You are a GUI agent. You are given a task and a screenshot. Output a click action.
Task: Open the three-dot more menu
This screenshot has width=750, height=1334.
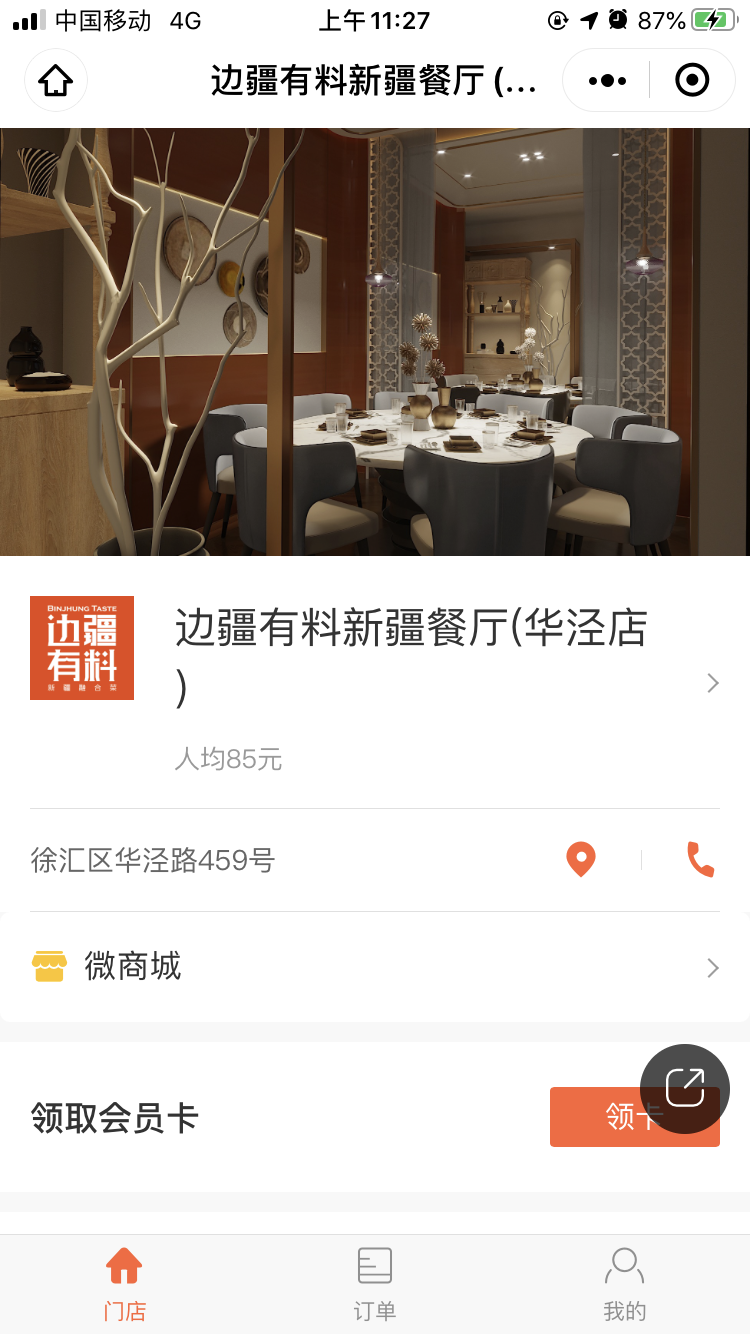pos(607,80)
